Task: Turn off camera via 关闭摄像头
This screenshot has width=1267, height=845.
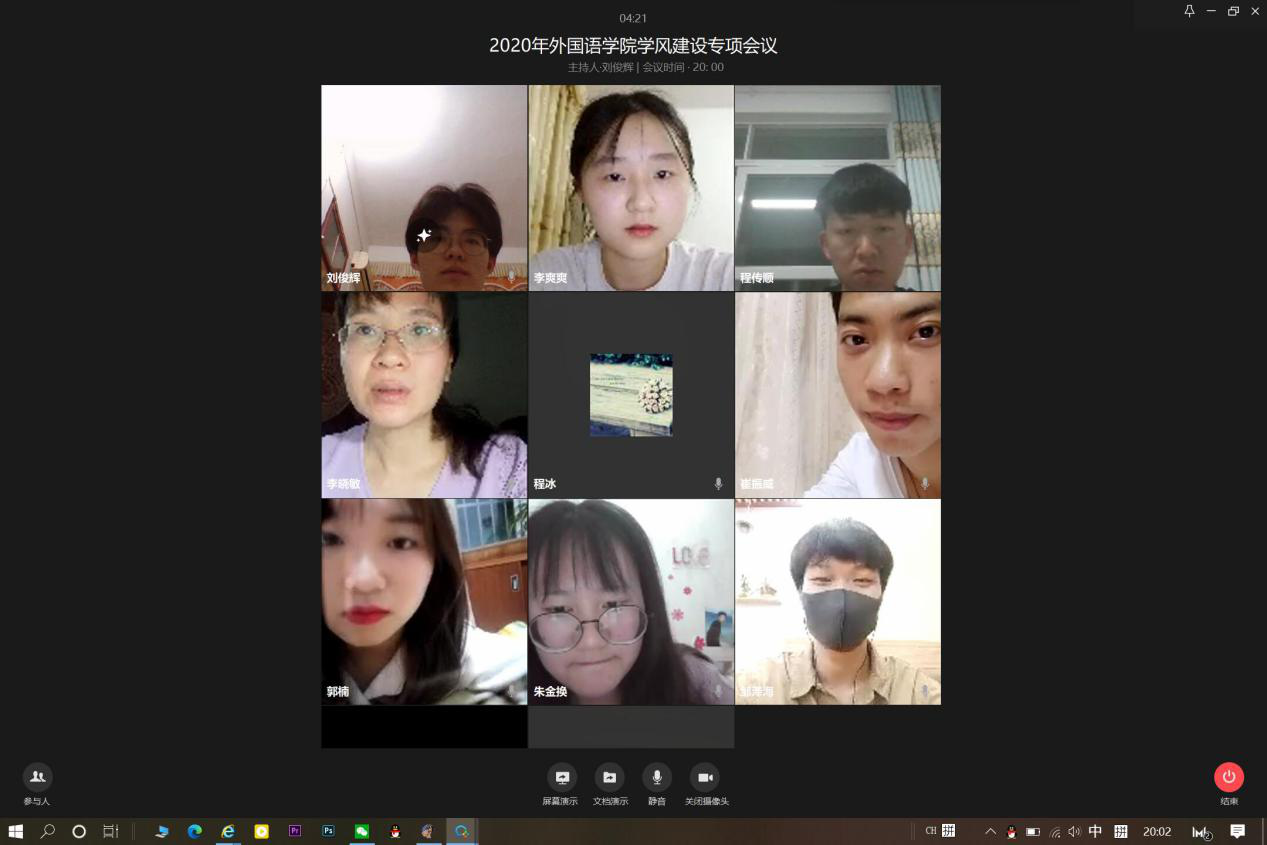Action: [x=705, y=777]
